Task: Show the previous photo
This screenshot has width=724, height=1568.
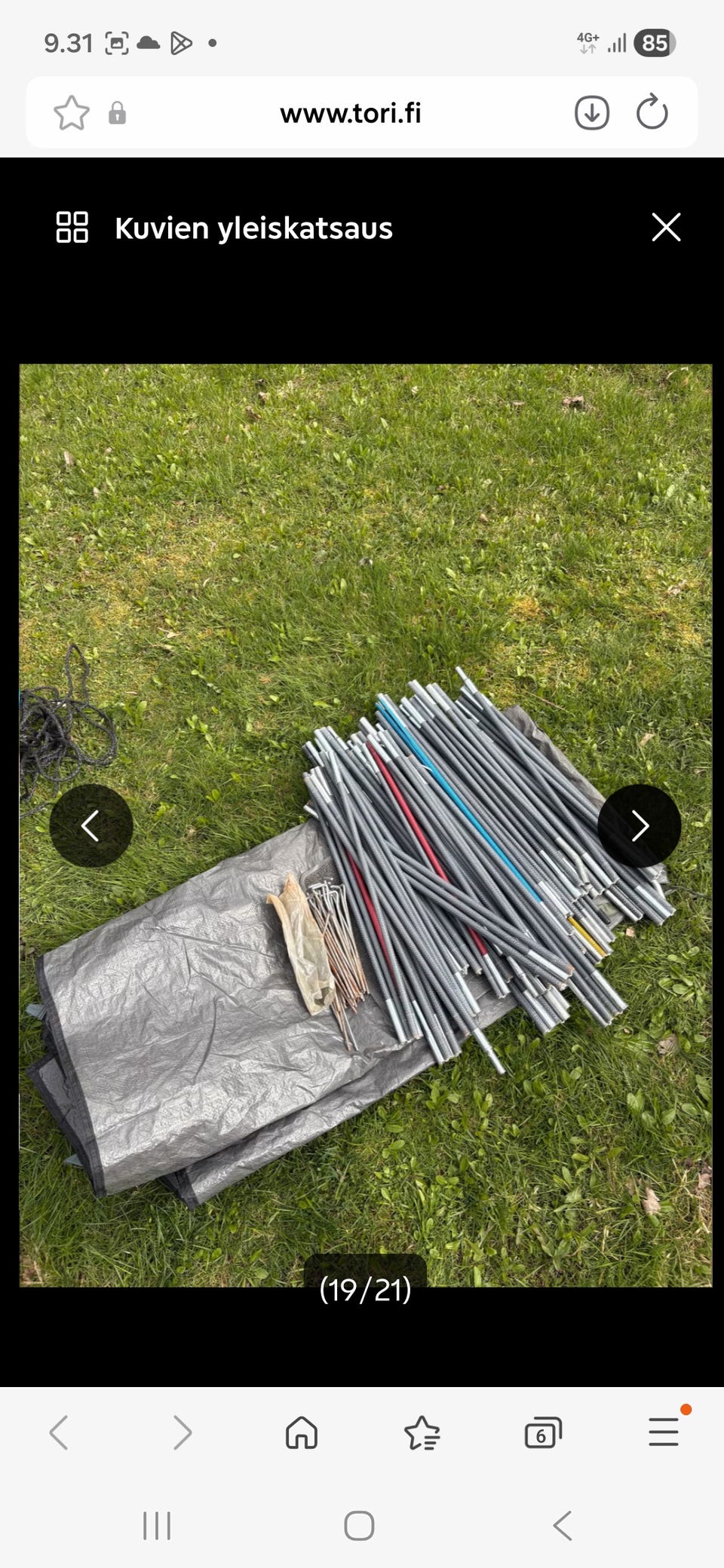Action: (91, 825)
